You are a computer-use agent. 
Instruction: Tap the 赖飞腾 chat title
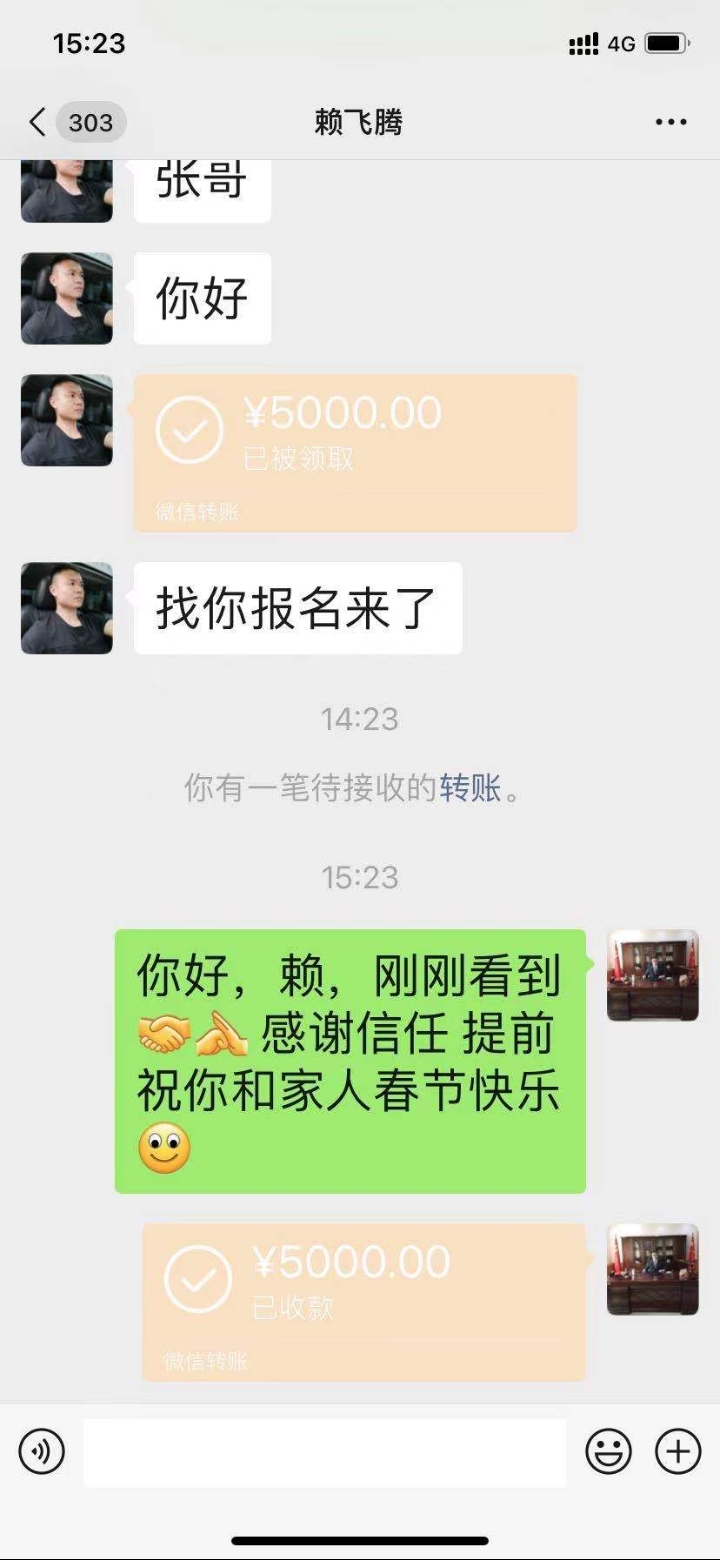click(x=360, y=121)
